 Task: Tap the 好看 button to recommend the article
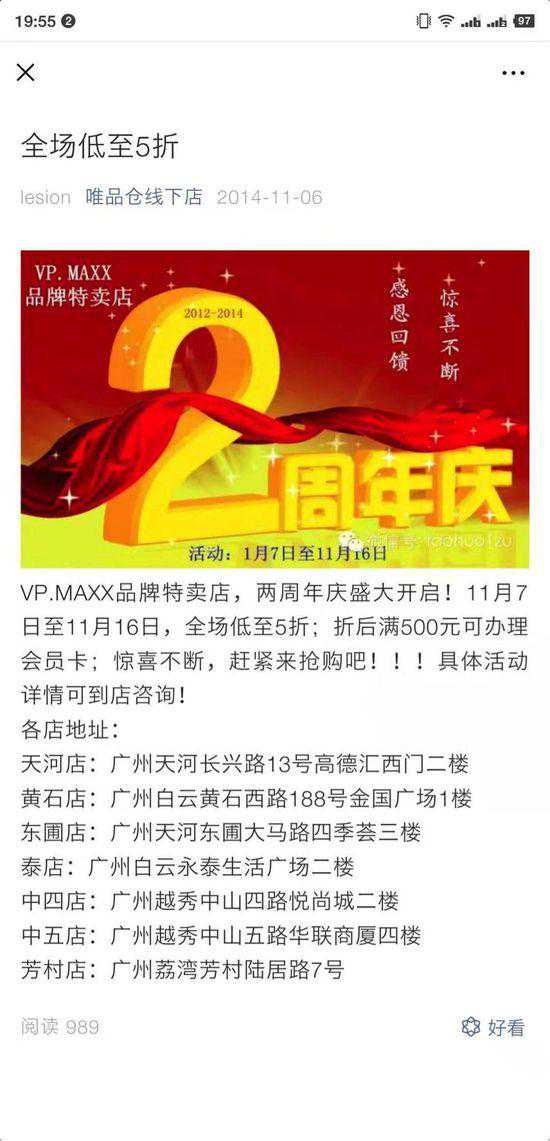493,1027
